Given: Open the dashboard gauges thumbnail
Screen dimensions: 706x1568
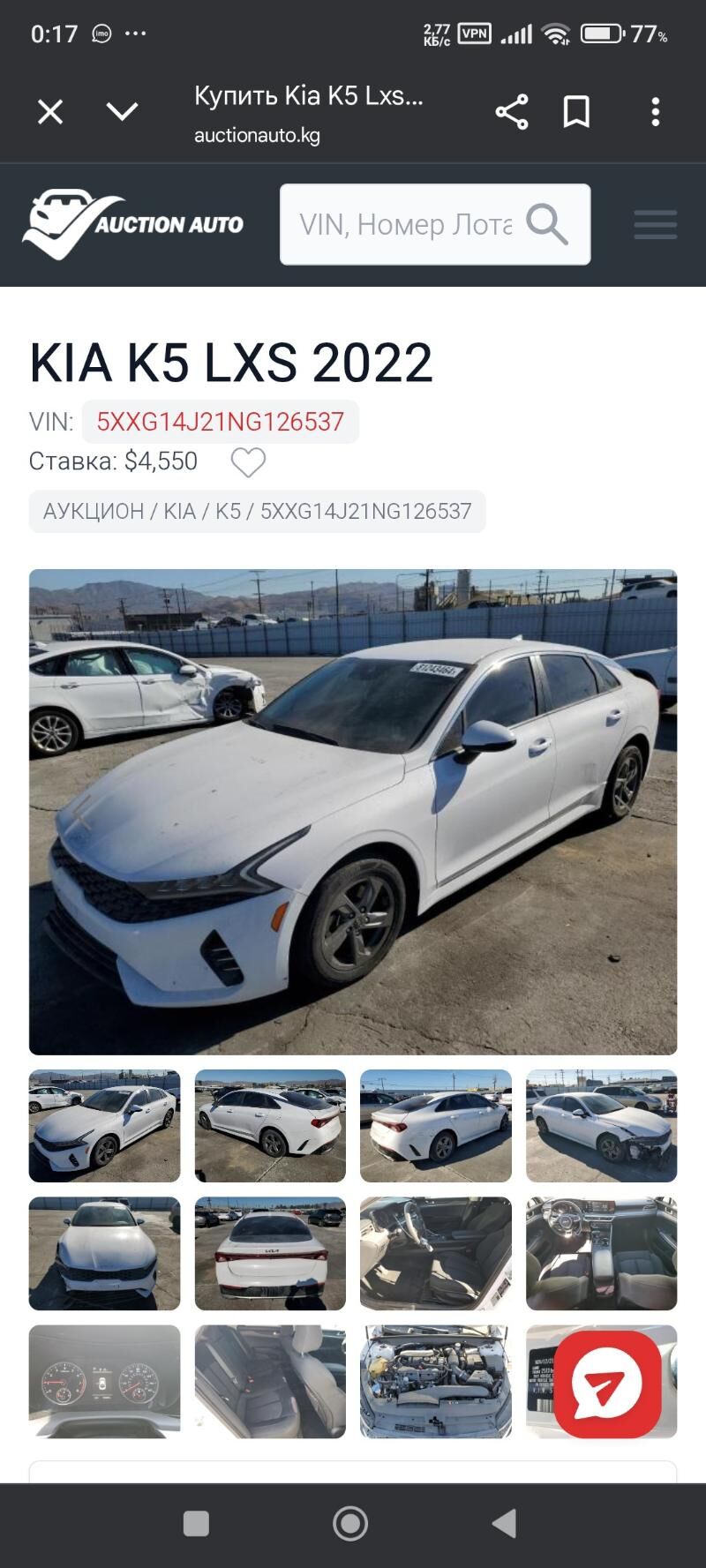Looking at the screenshot, I should tap(104, 1381).
